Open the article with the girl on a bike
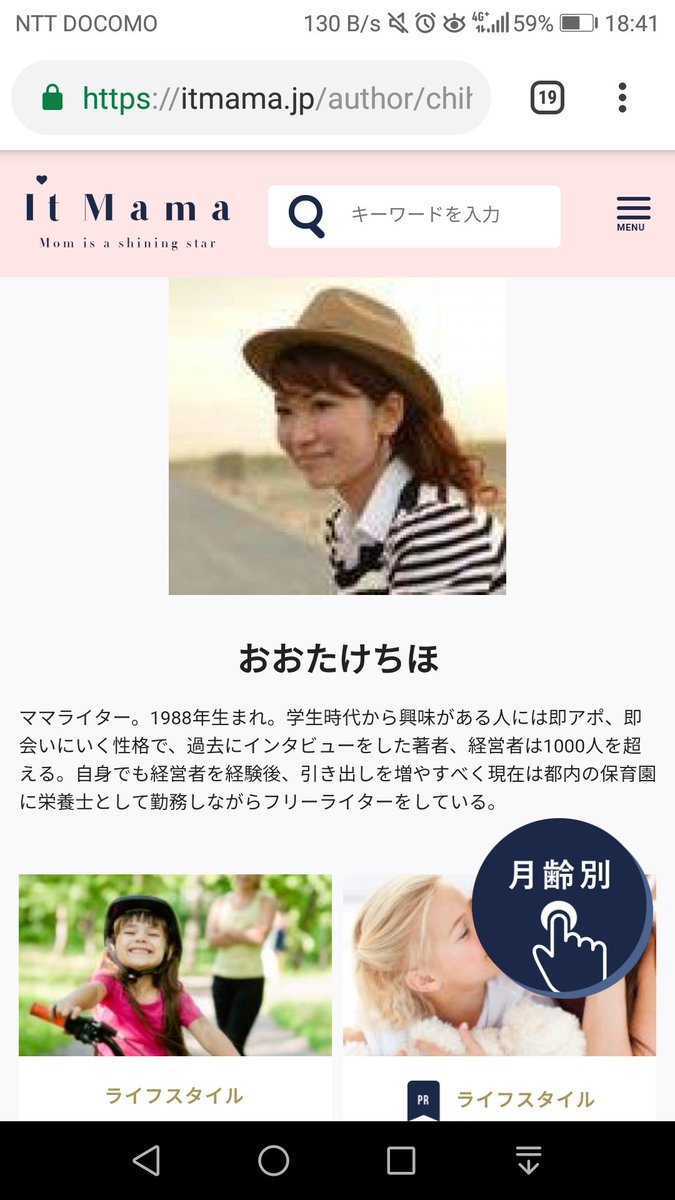 (175, 965)
